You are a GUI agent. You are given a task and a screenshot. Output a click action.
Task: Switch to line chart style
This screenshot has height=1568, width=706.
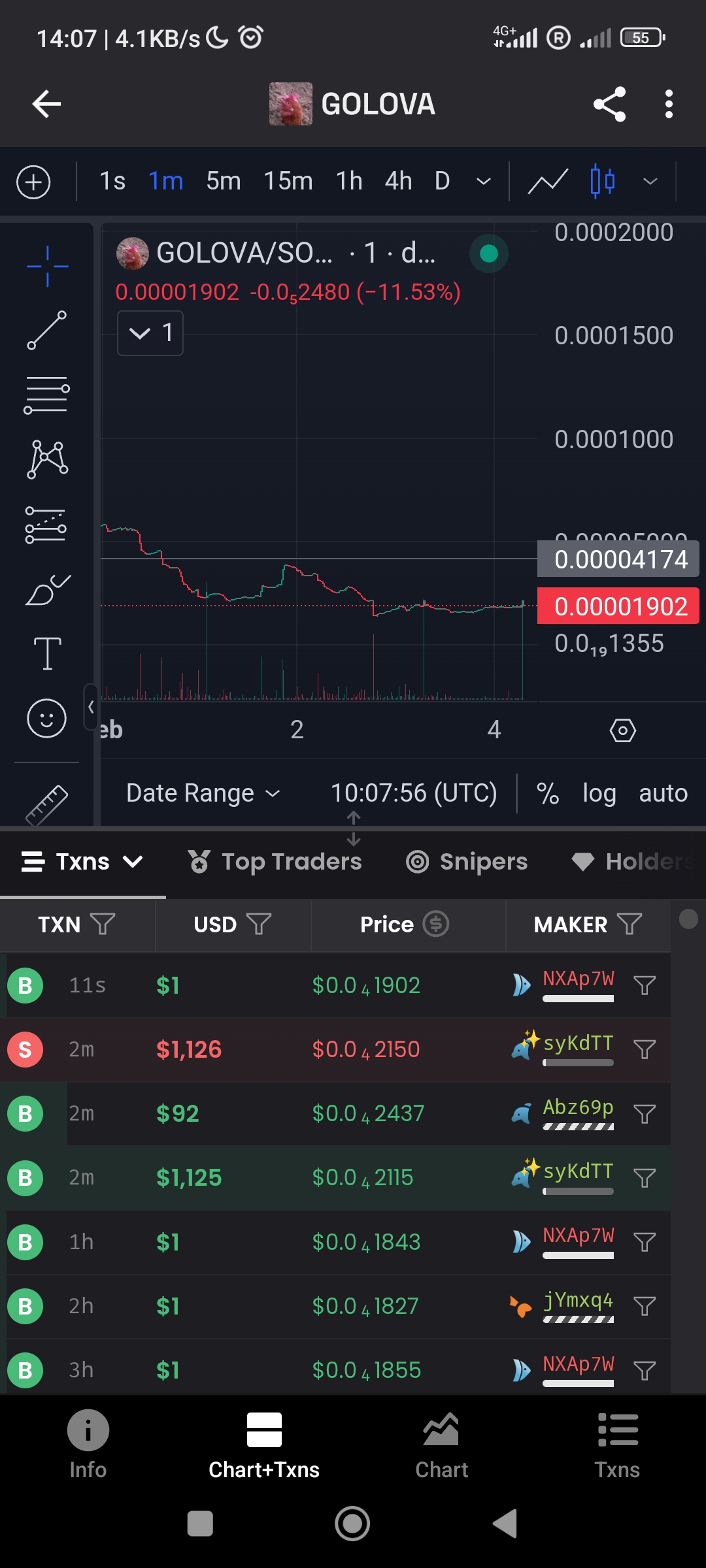[x=548, y=181]
